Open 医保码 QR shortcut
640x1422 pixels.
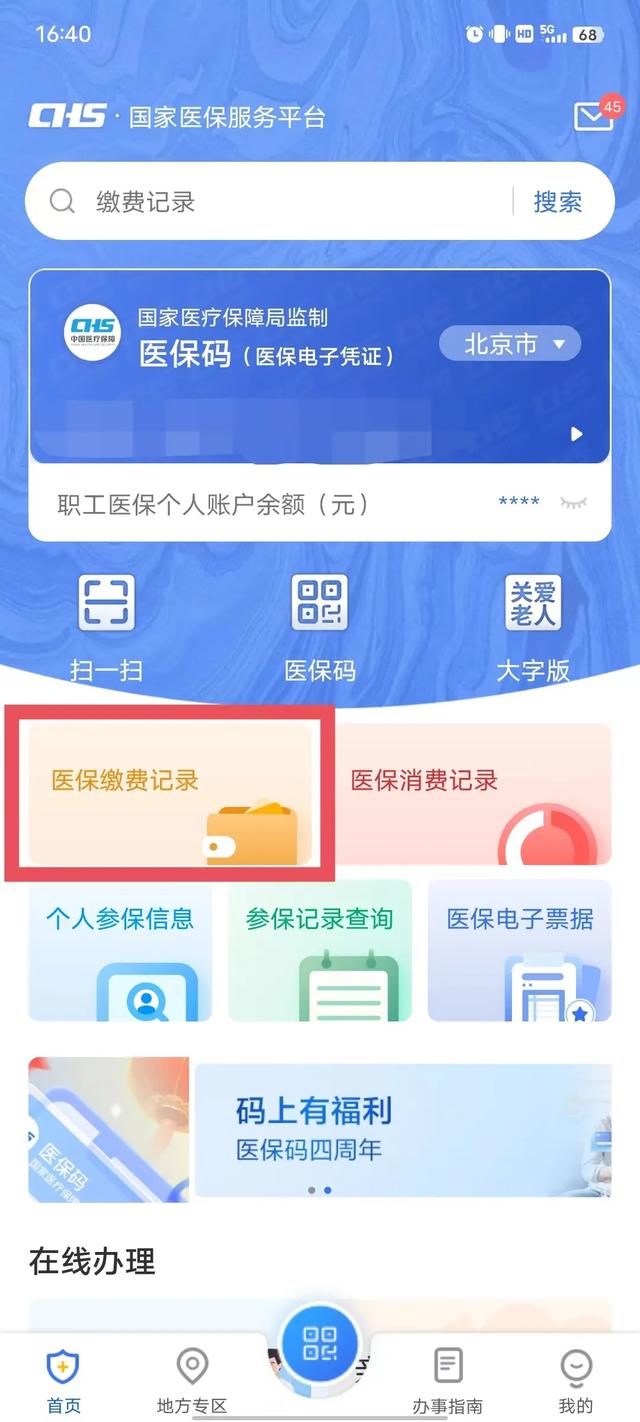point(320,627)
